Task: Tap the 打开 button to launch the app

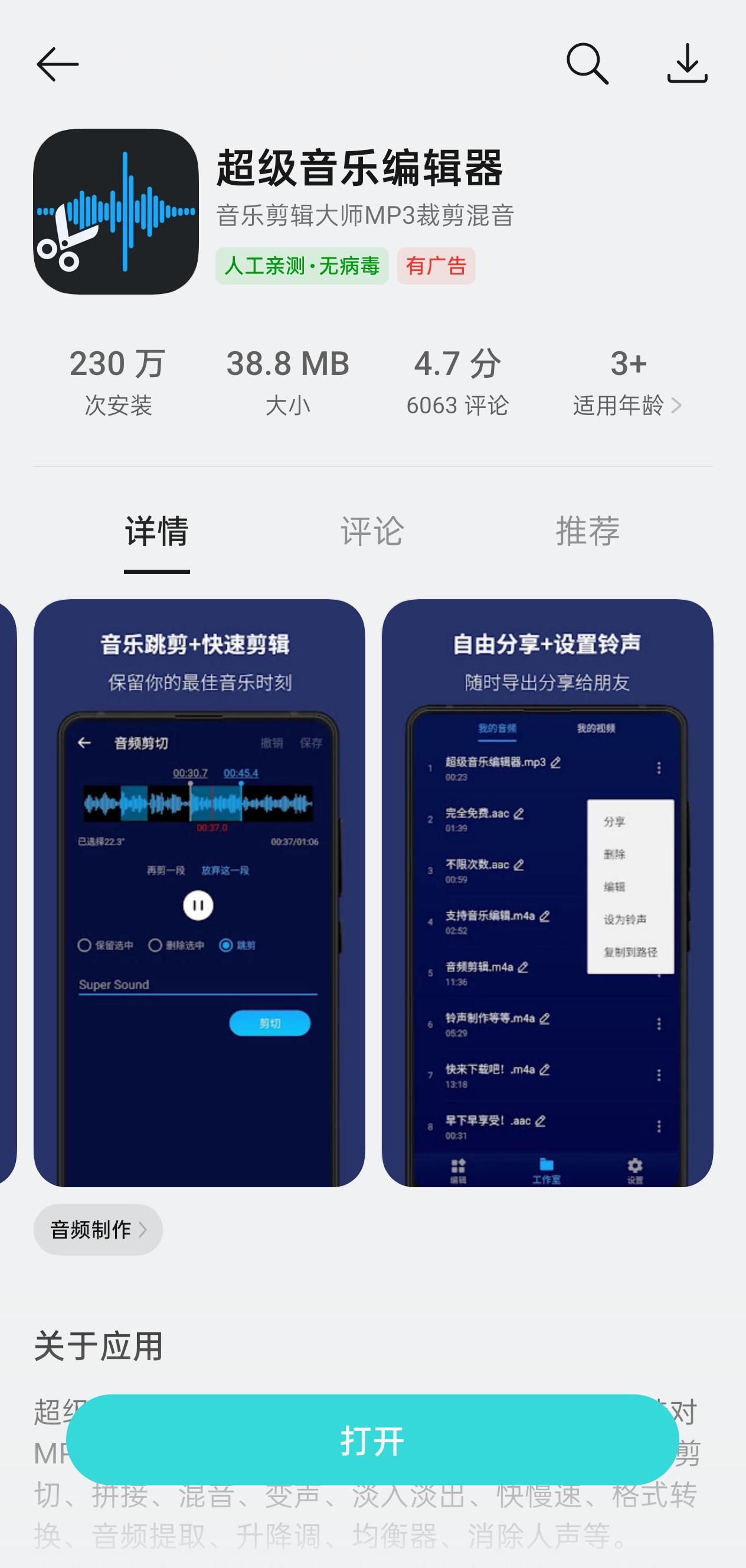Action: pyautogui.click(x=372, y=1439)
